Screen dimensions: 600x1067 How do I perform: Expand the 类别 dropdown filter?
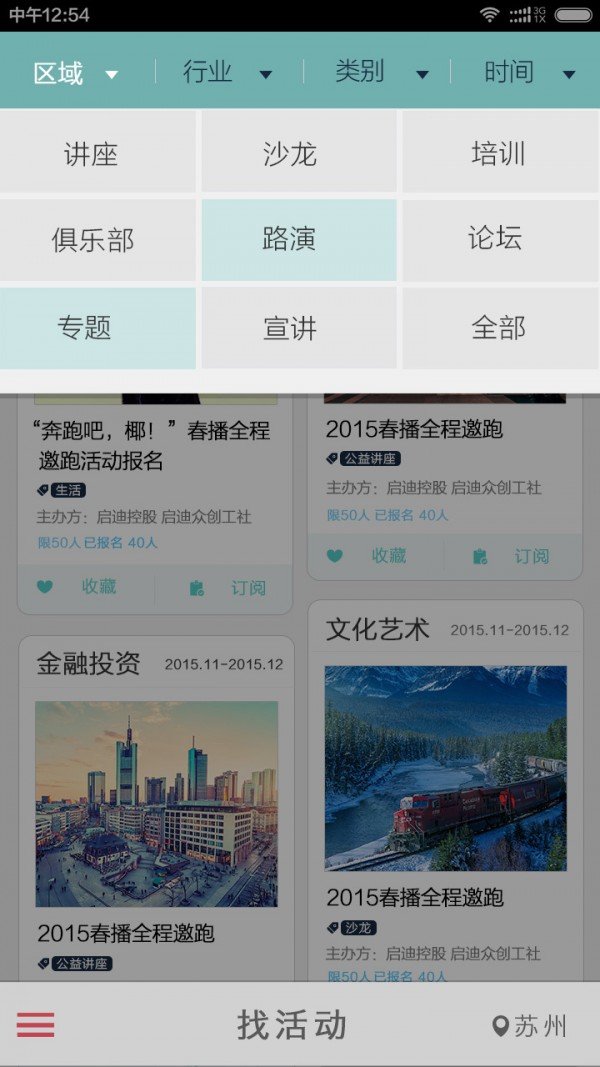(x=380, y=73)
